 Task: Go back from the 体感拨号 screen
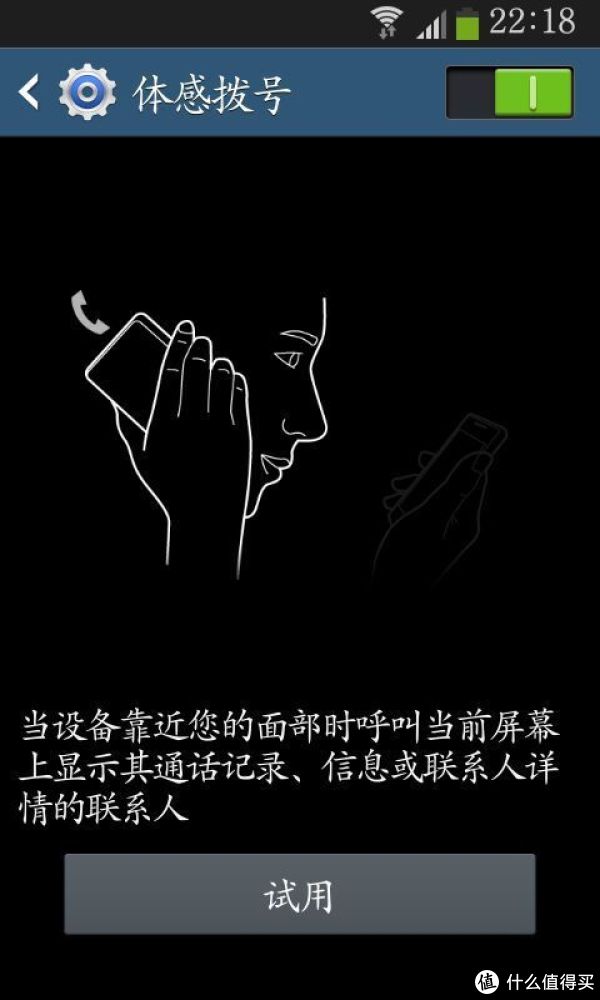pos(29,92)
